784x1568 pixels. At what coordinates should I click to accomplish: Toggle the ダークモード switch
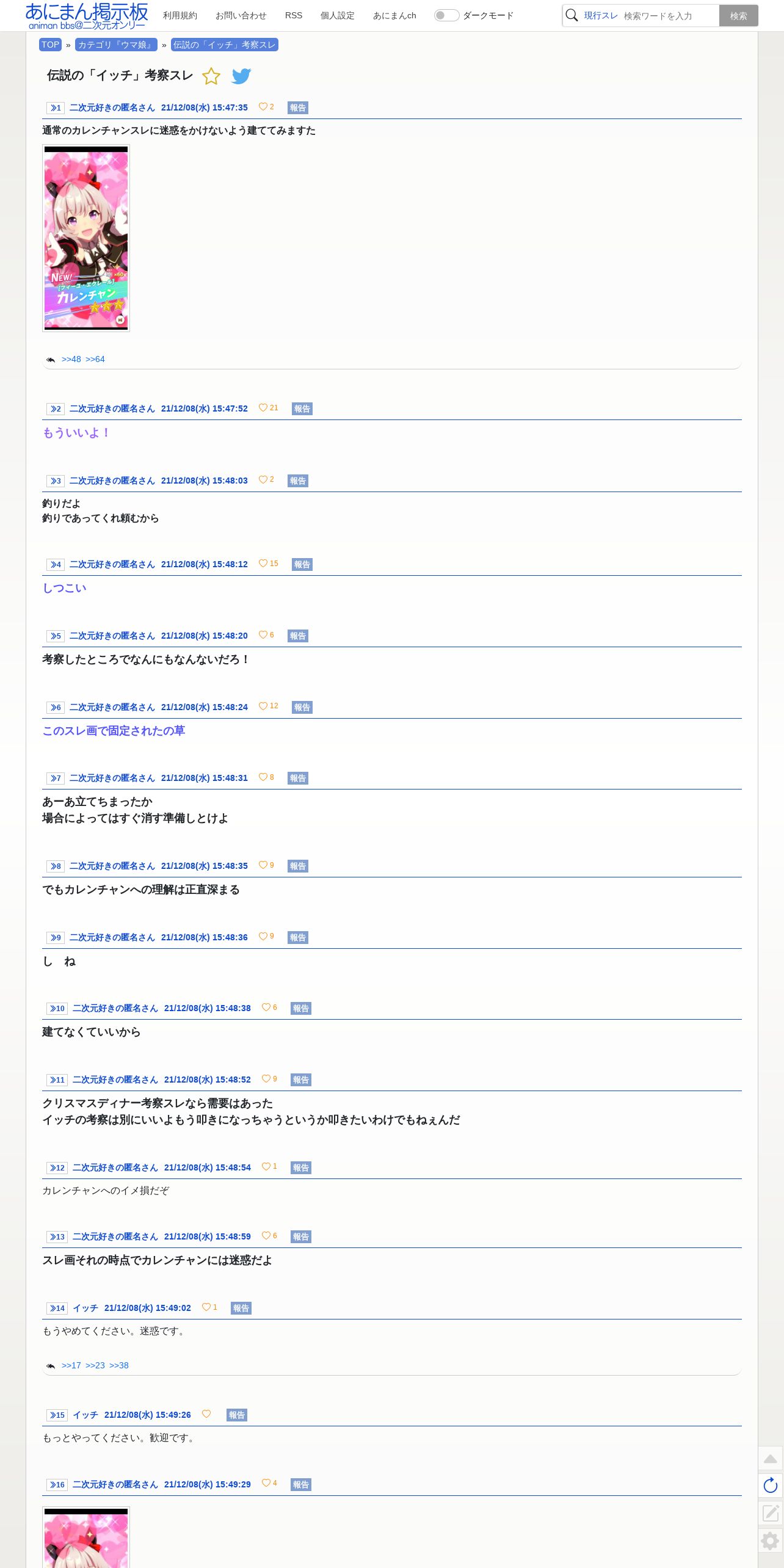pos(446,15)
